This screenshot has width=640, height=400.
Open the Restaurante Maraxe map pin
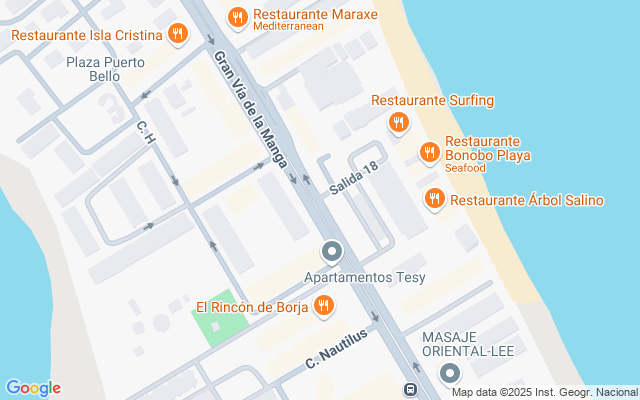click(x=238, y=18)
